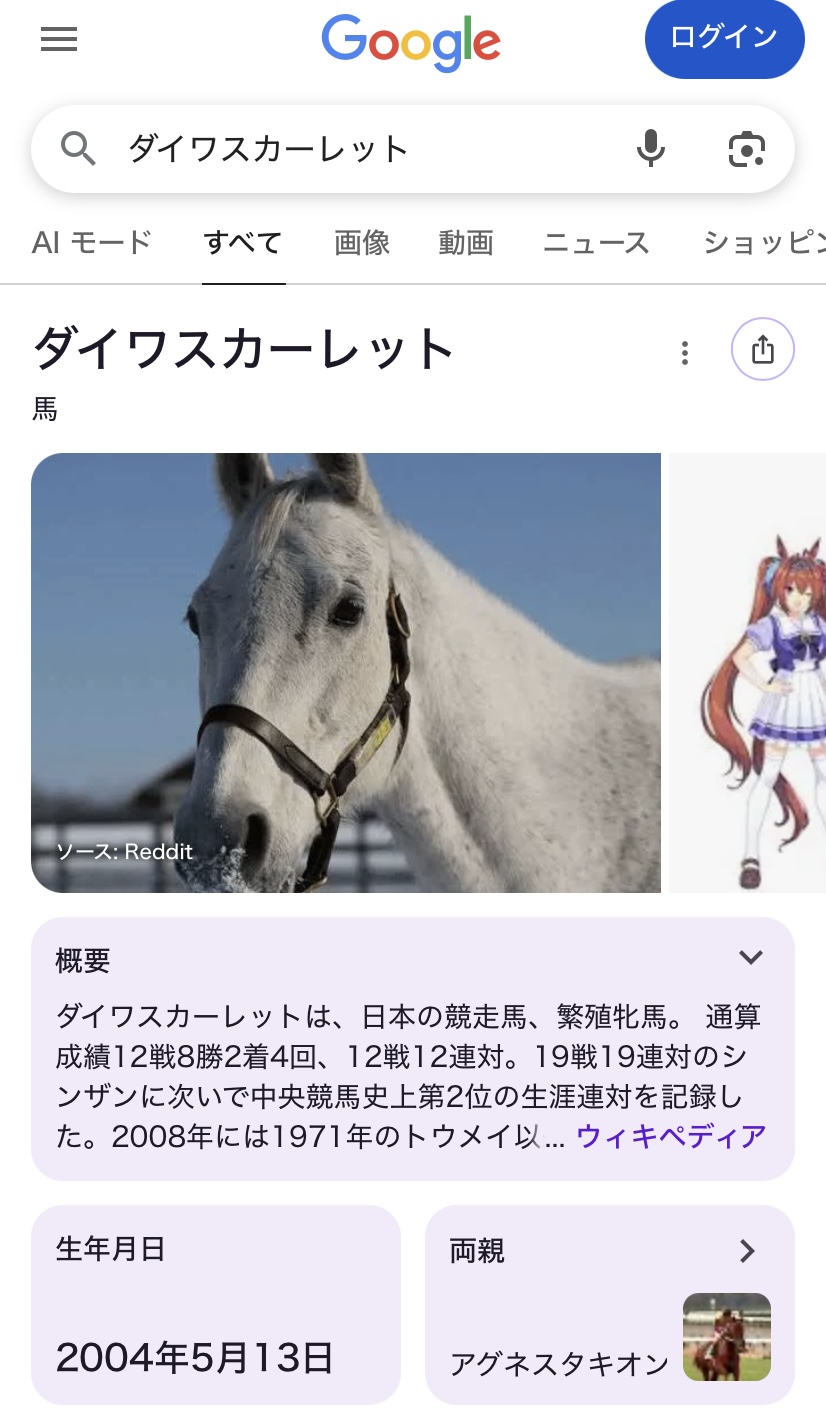This screenshot has height=1417, width=826.
Task: Open the ショッピング tab
Action: click(x=764, y=242)
